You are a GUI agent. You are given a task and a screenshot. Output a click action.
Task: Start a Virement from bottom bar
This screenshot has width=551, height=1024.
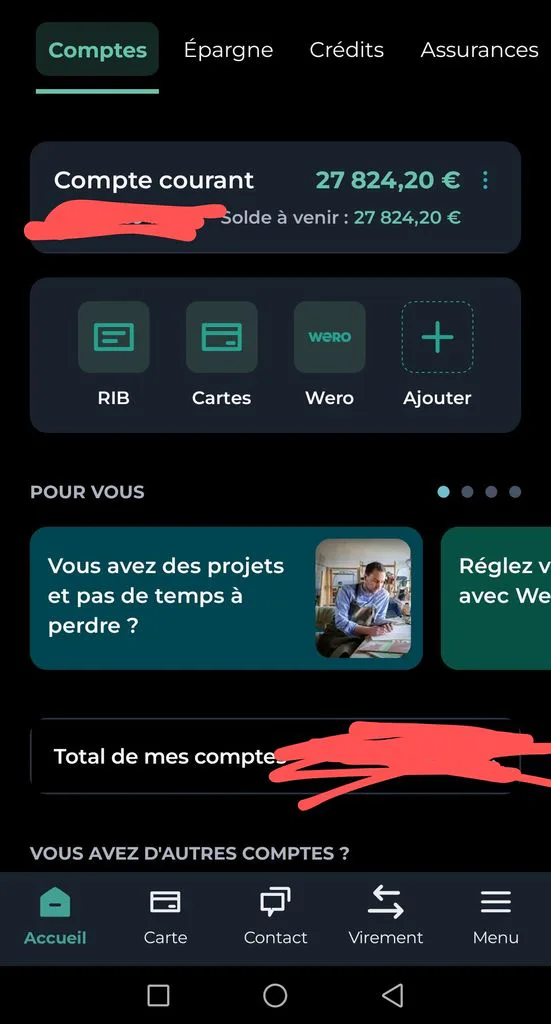coord(386,917)
